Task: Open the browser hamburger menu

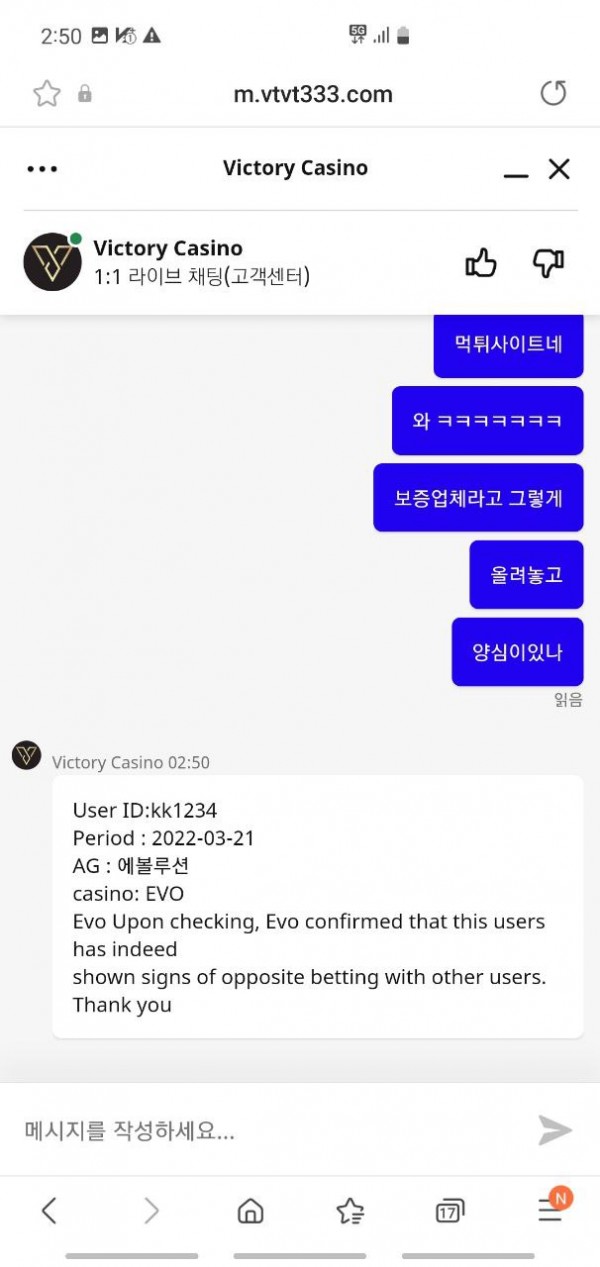Action: pos(550,1210)
